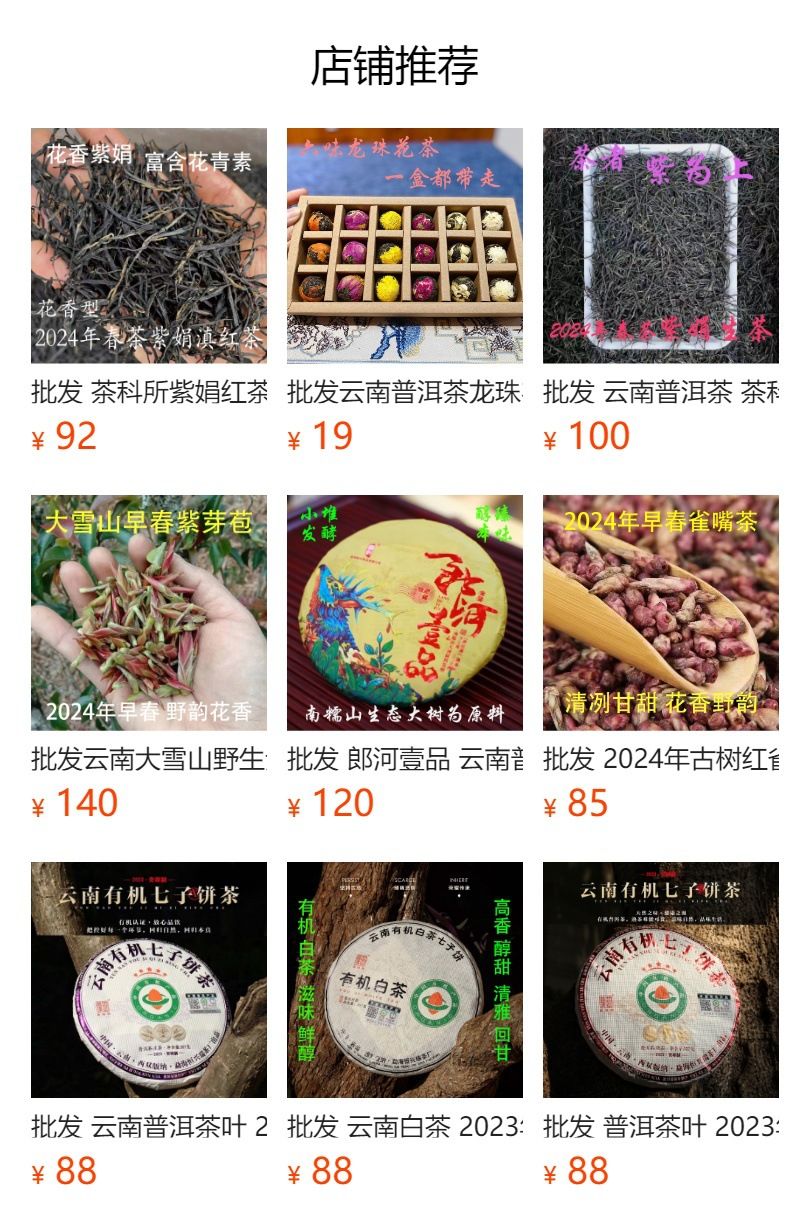View the 2024年早春雀嘴茶 listing
Screen dimensions: 790x1230
(x=660, y=613)
